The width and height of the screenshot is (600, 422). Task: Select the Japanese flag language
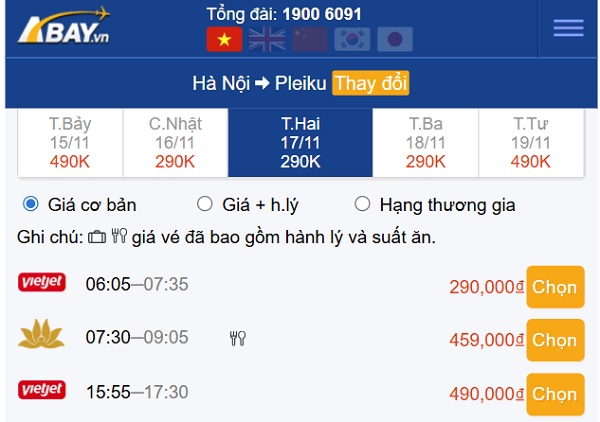[x=395, y=39]
